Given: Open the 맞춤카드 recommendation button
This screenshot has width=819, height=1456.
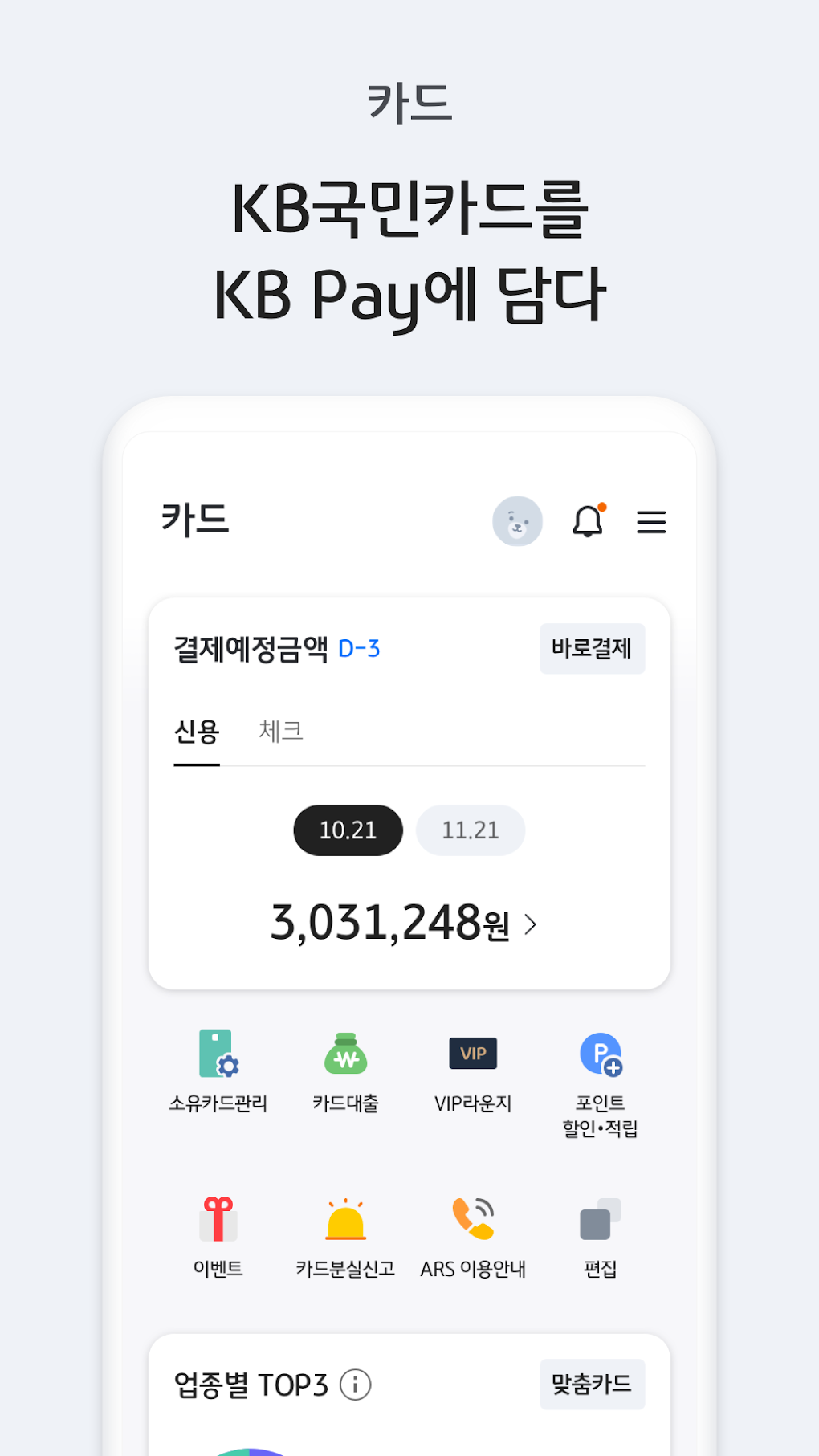Looking at the screenshot, I should coord(592,1384).
